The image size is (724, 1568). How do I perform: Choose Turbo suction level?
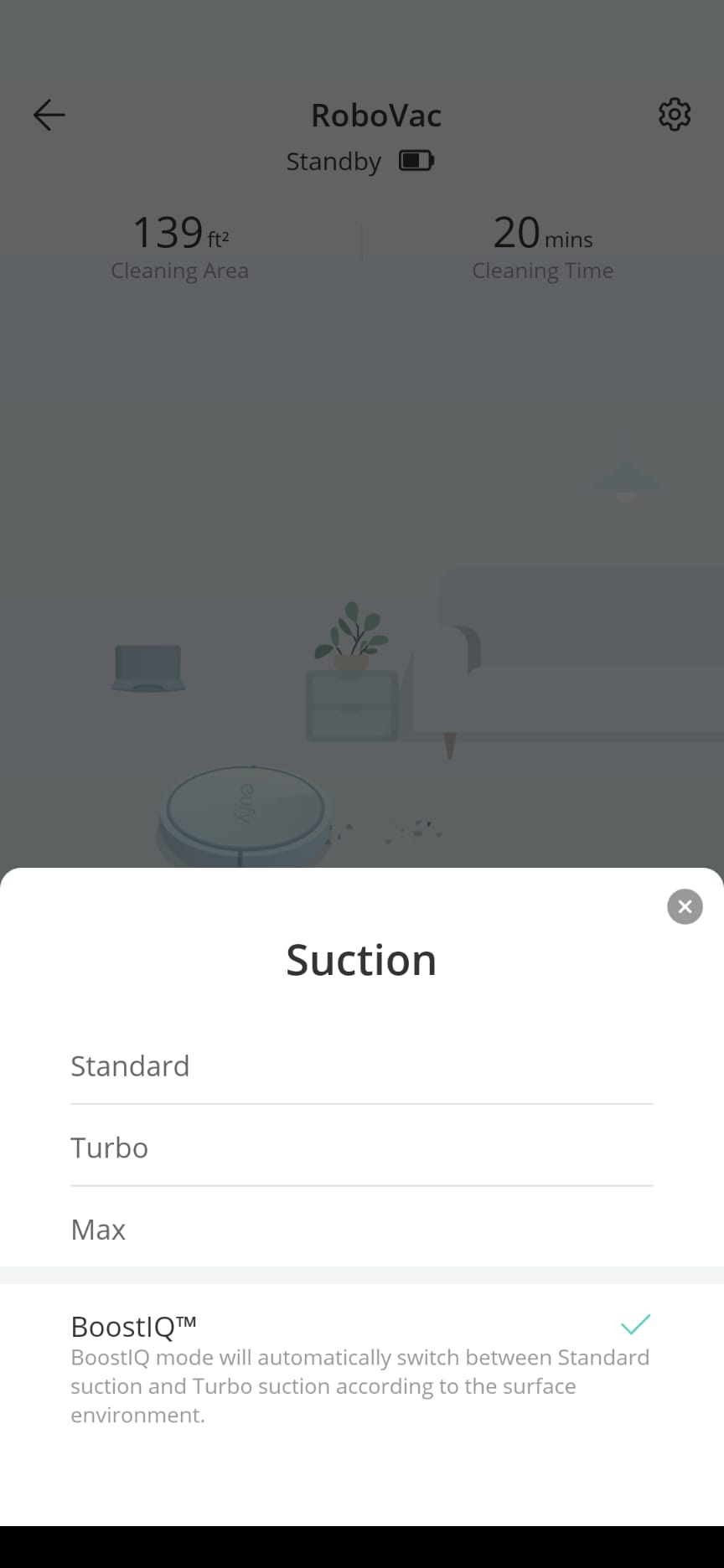360,1148
